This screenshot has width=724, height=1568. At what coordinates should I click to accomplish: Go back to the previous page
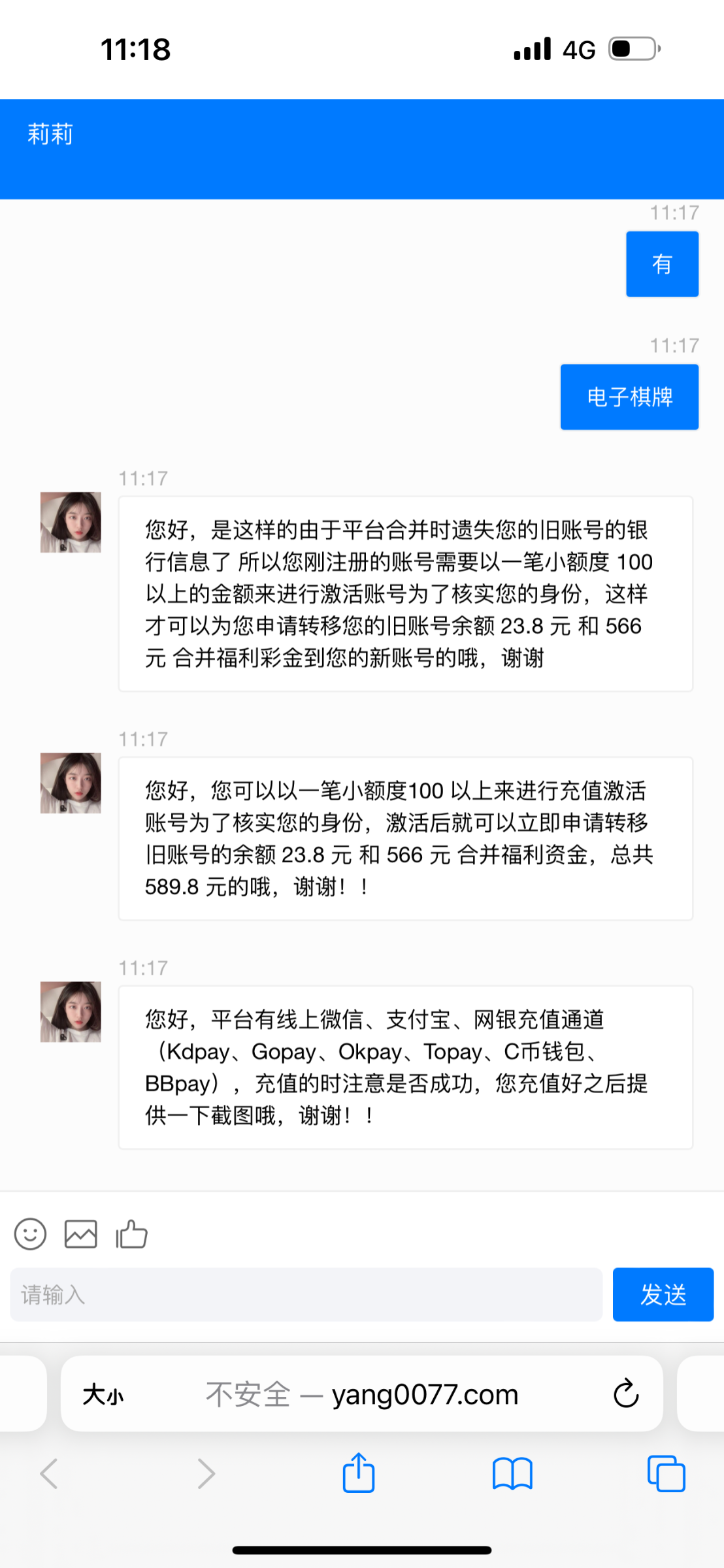click(50, 1473)
